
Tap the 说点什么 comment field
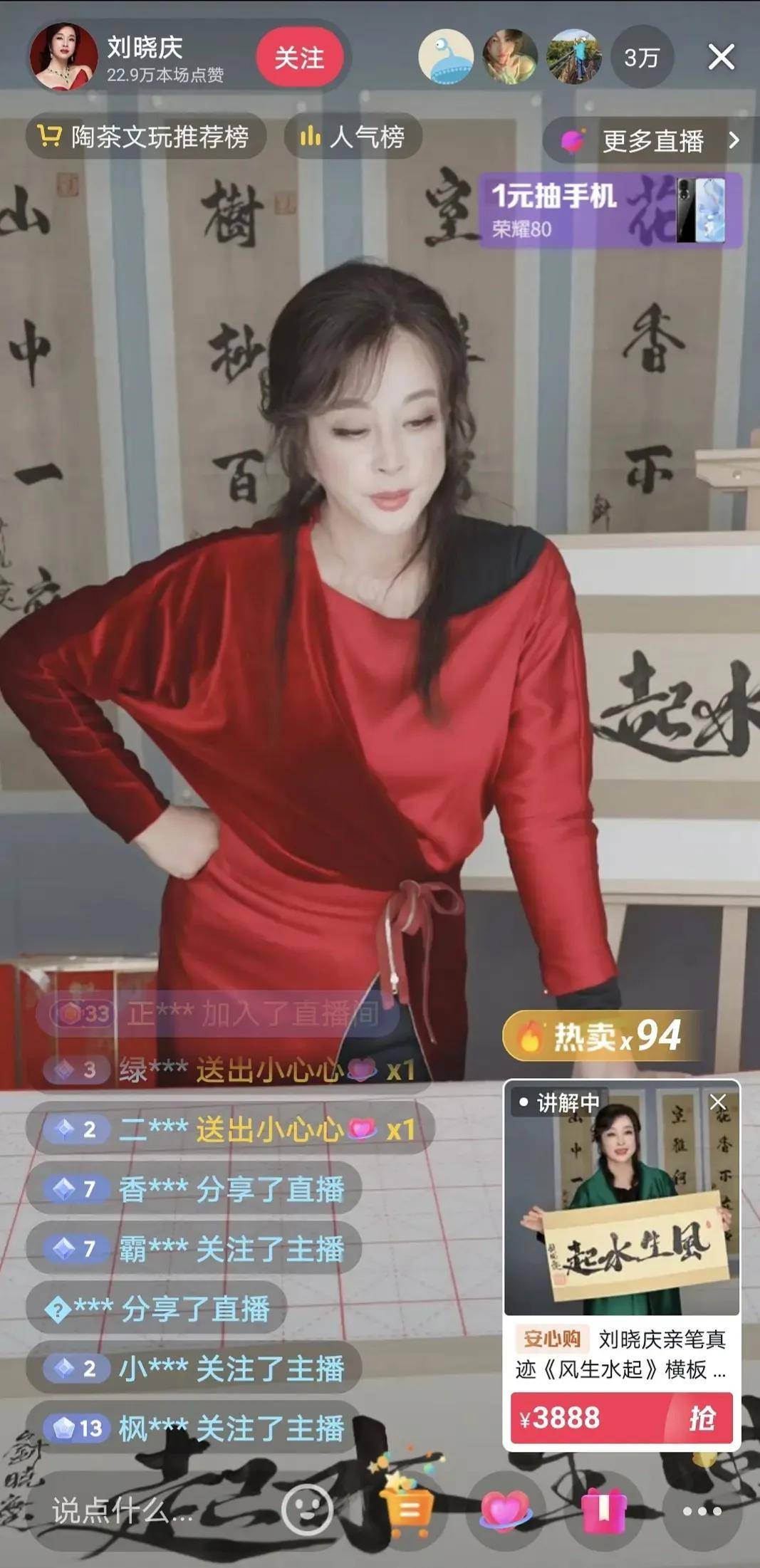121,1510
